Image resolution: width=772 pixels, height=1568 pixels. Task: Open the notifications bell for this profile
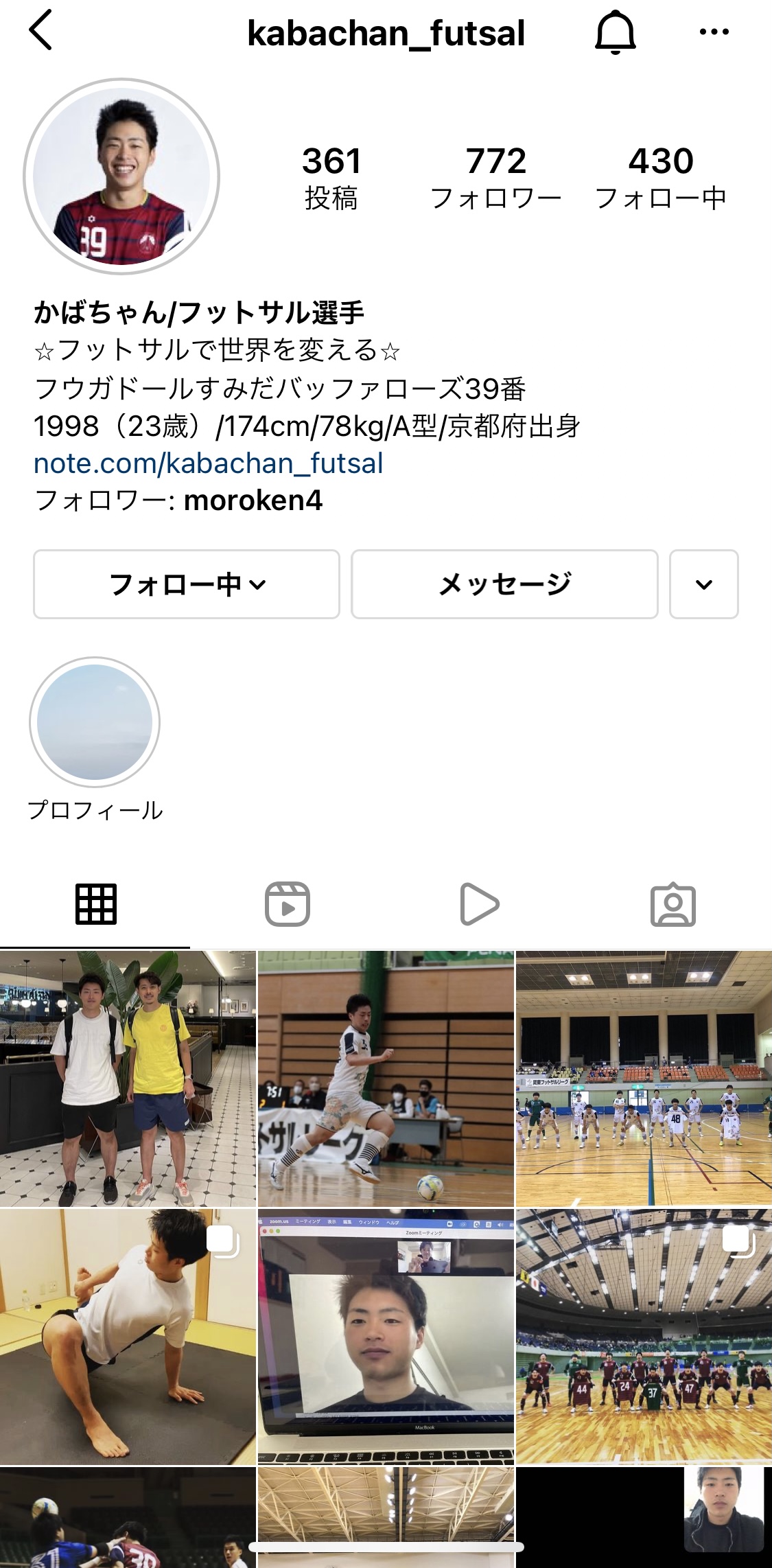click(x=615, y=32)
